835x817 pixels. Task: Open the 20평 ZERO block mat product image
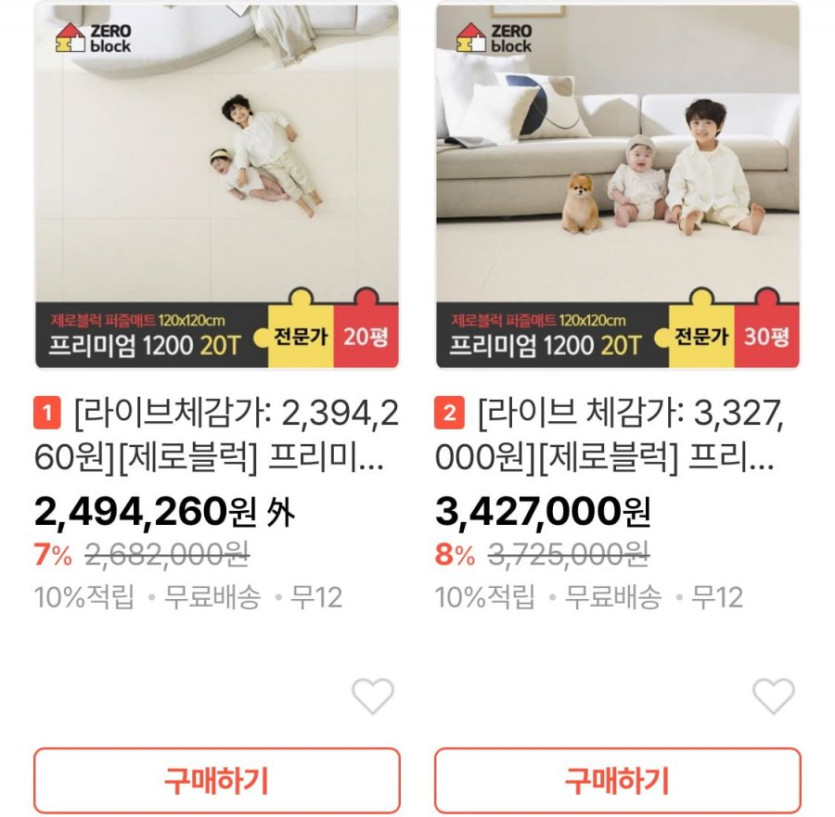[217, 185]
